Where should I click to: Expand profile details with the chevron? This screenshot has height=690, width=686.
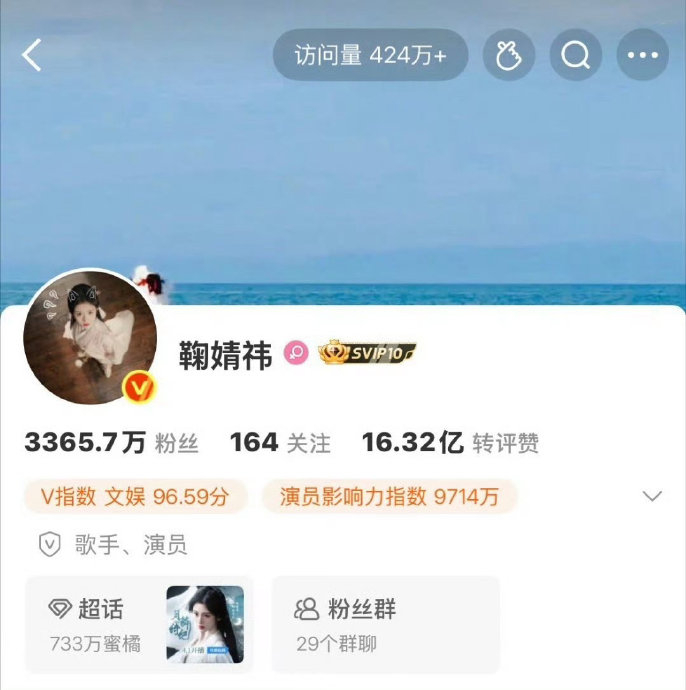[x=652, y=496]
